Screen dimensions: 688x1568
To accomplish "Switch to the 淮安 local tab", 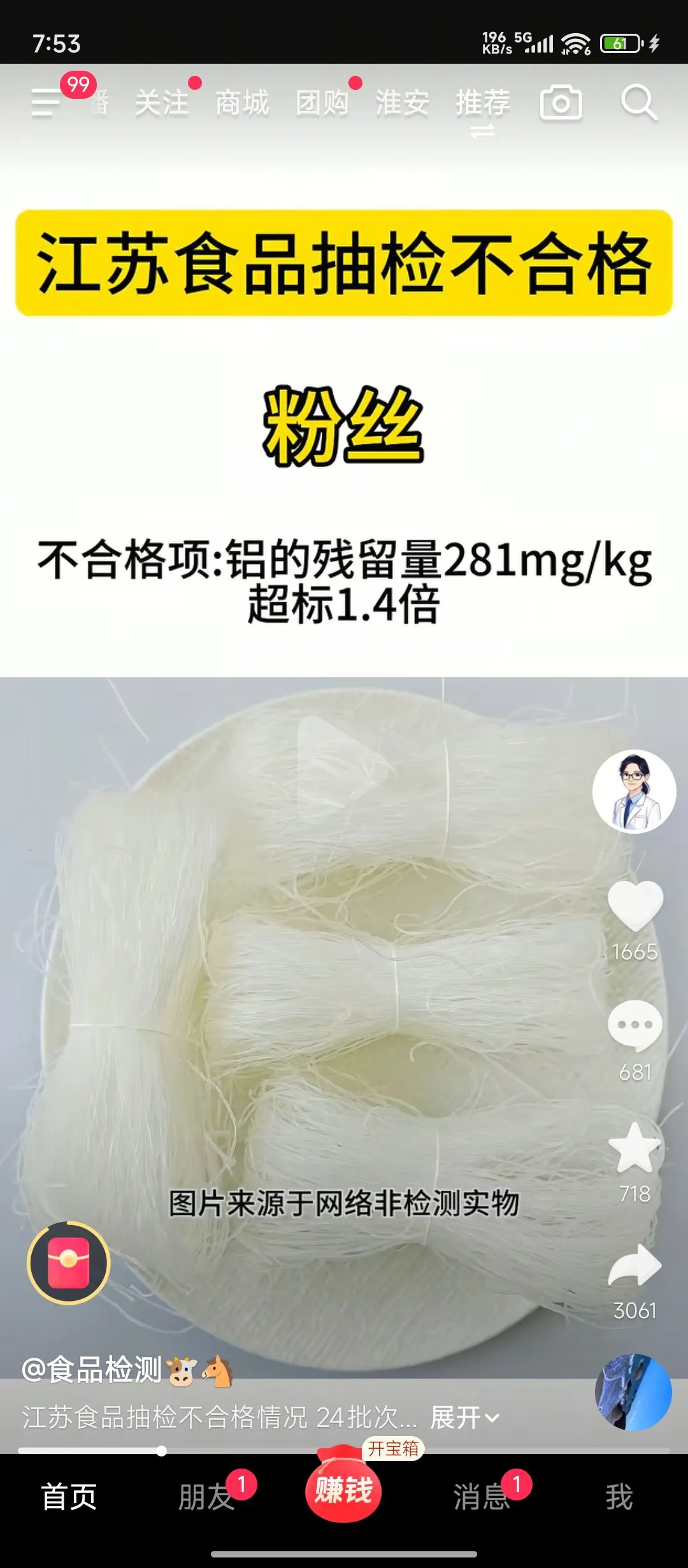I will [x=402, y=103].
